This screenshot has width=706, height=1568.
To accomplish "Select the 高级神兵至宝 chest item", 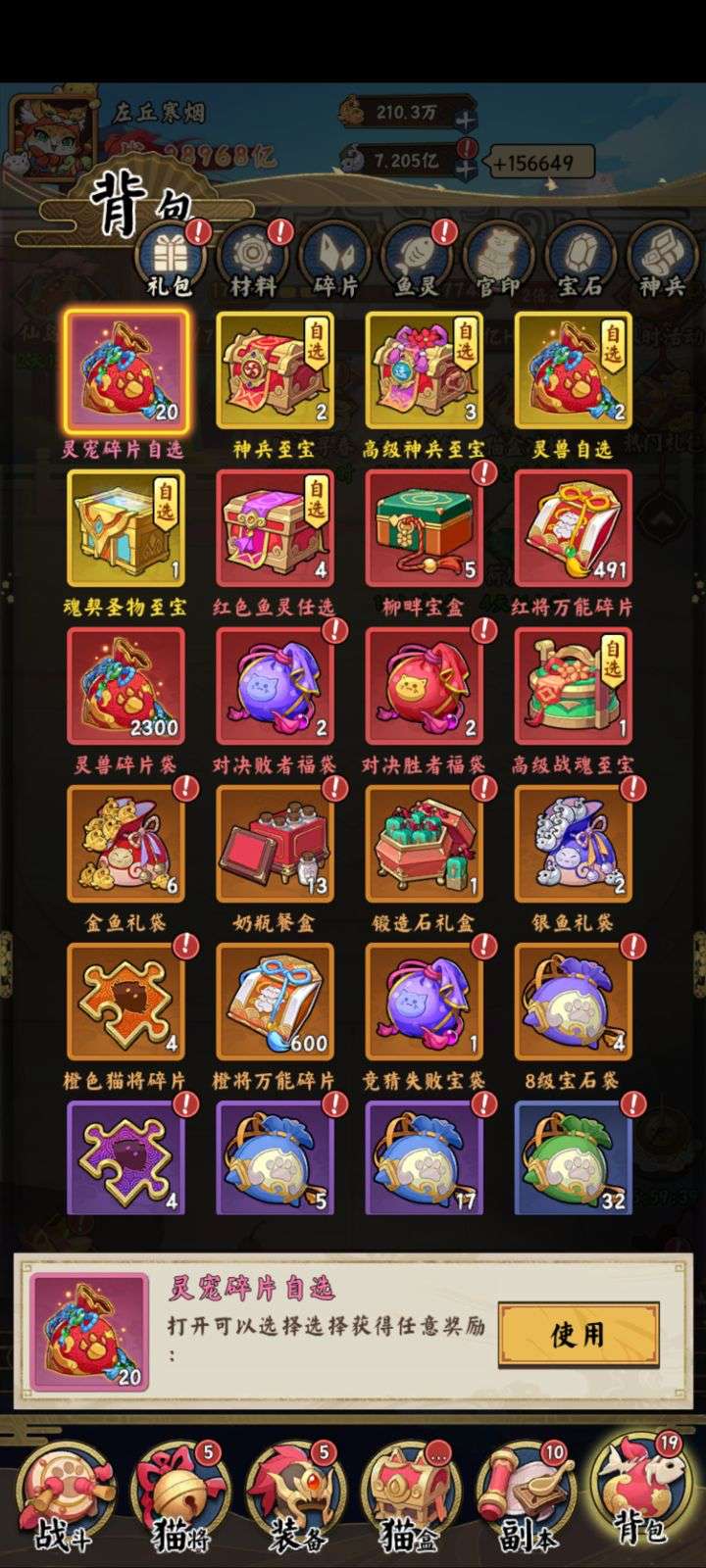I will point(424,370).
